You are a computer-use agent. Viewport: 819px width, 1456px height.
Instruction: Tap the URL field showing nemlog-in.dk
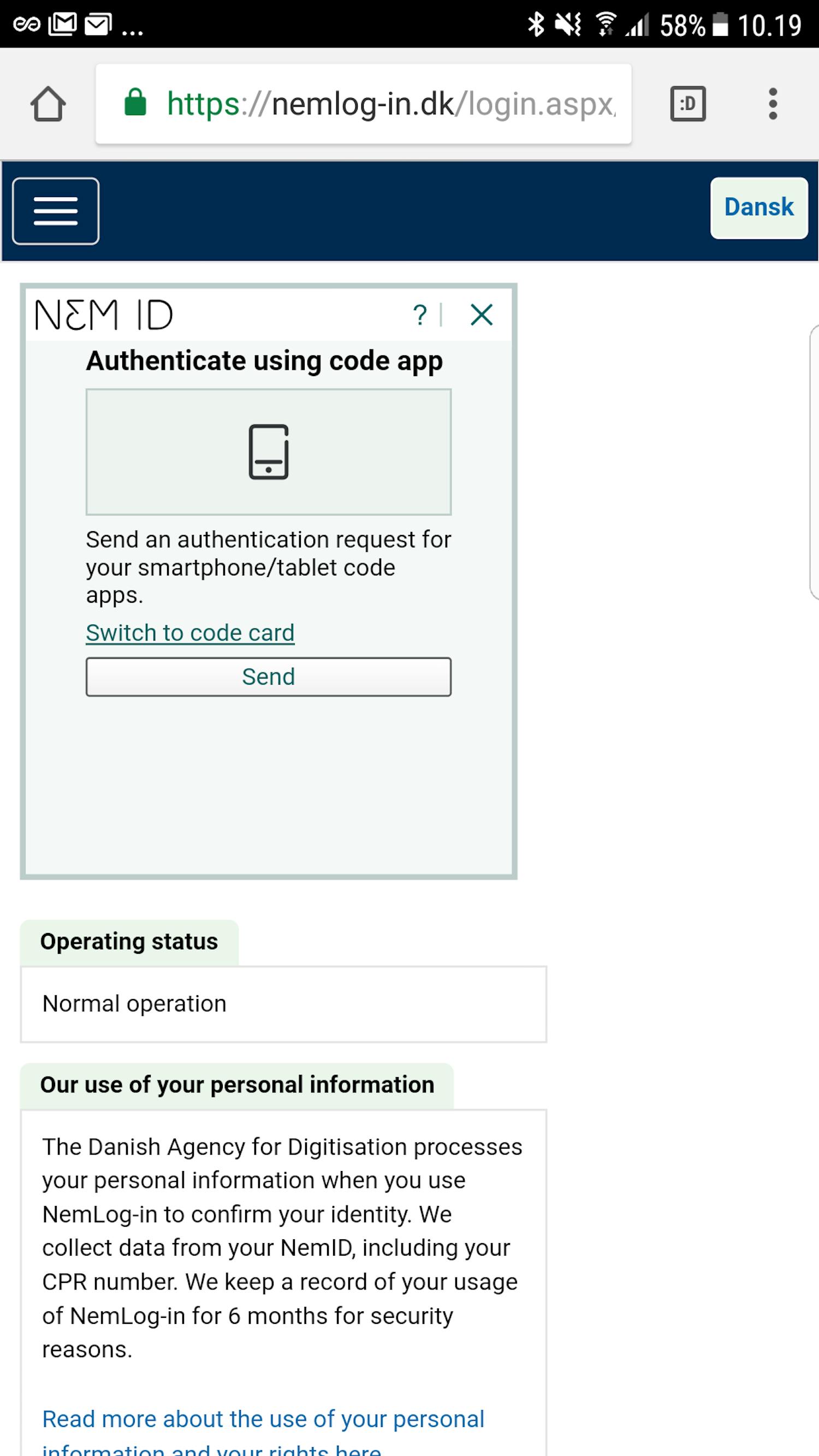coord(367,103)
